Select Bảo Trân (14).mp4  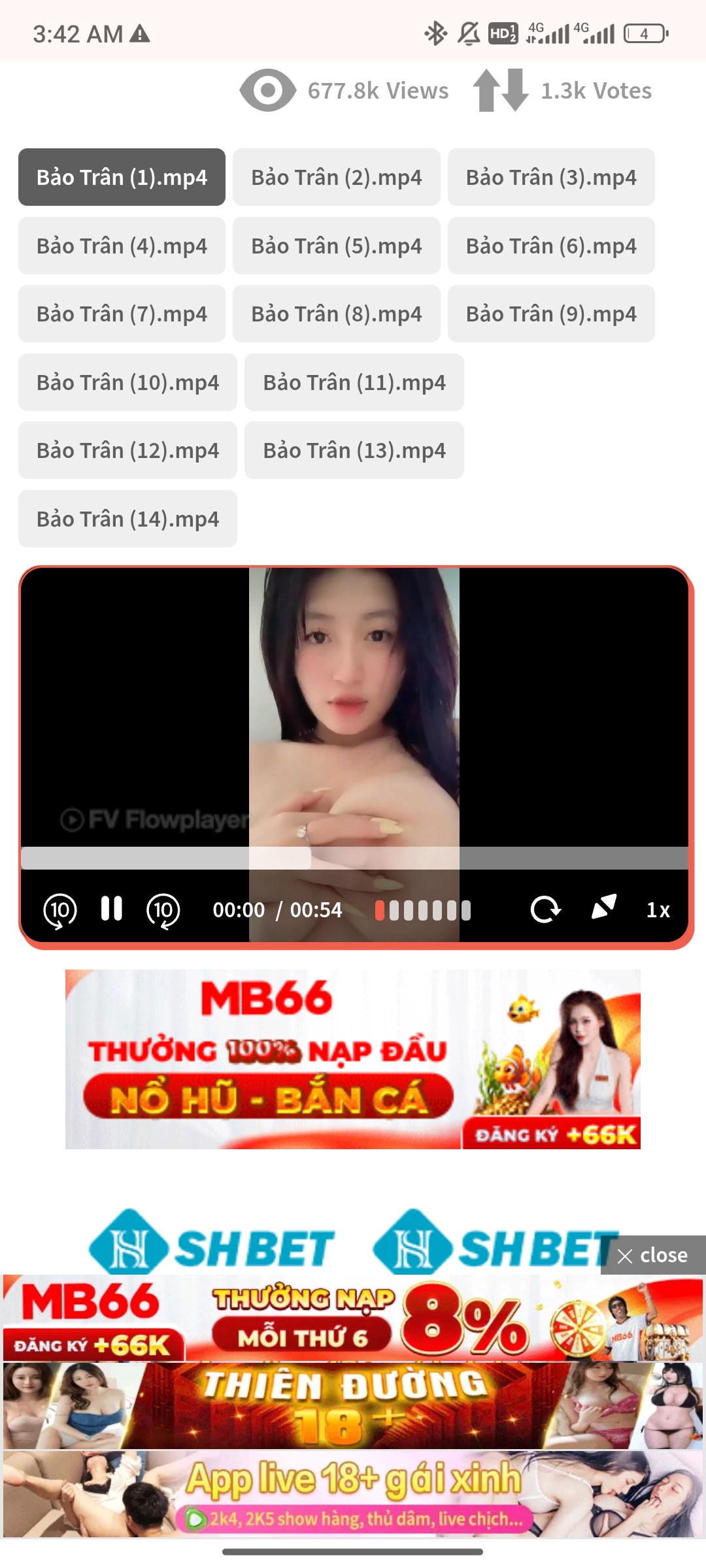[127, 519]
